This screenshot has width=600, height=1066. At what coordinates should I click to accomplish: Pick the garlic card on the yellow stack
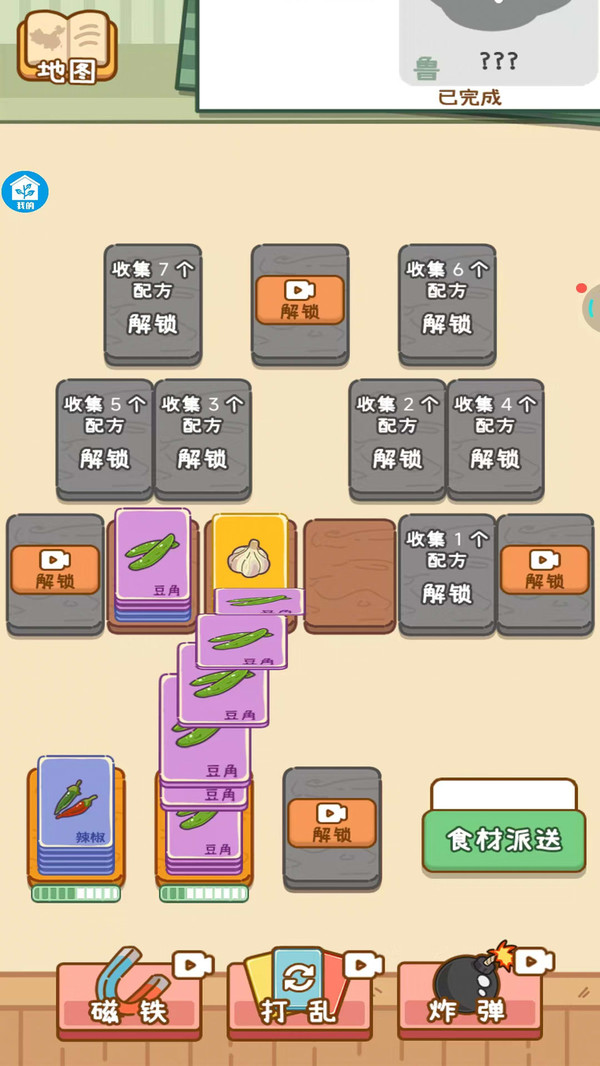249,553
